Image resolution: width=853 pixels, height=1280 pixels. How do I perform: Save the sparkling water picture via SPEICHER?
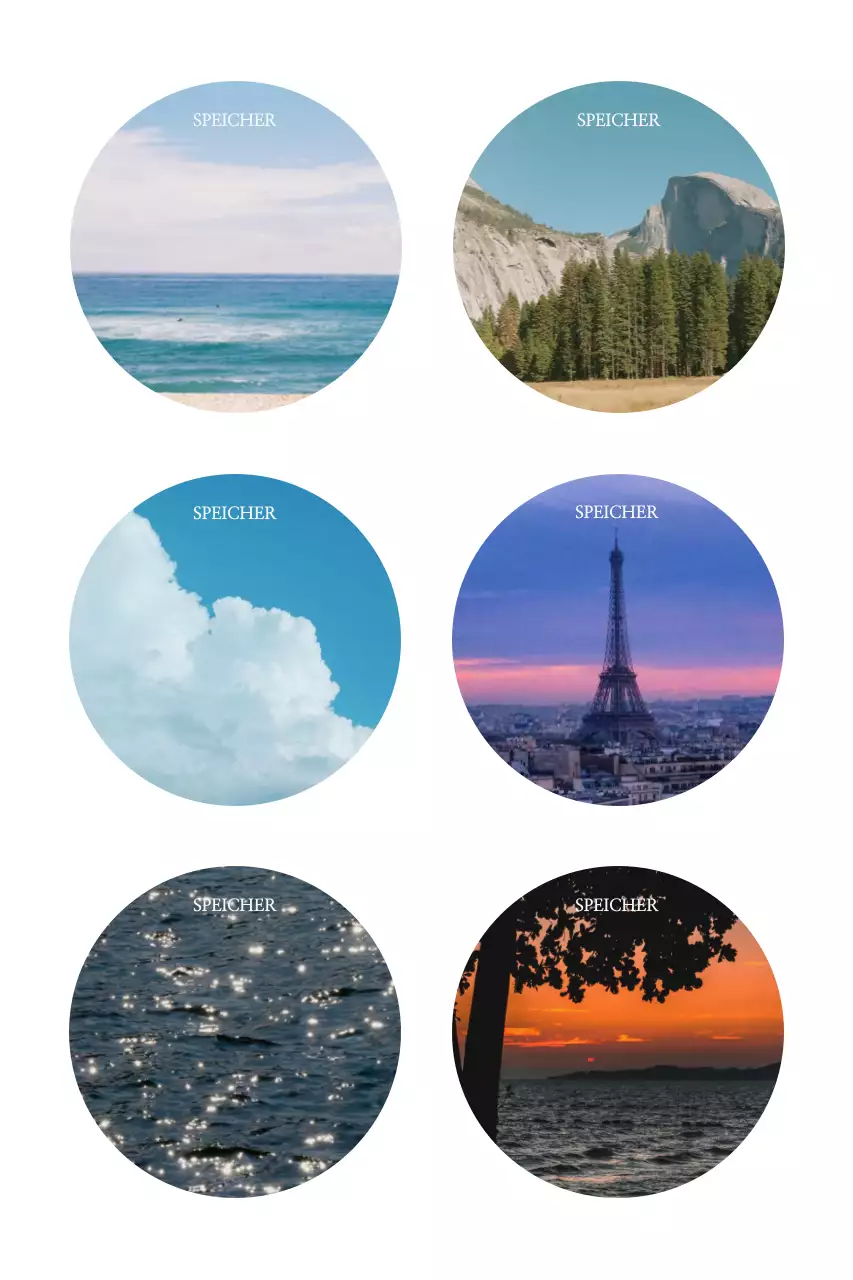point(234,905)
